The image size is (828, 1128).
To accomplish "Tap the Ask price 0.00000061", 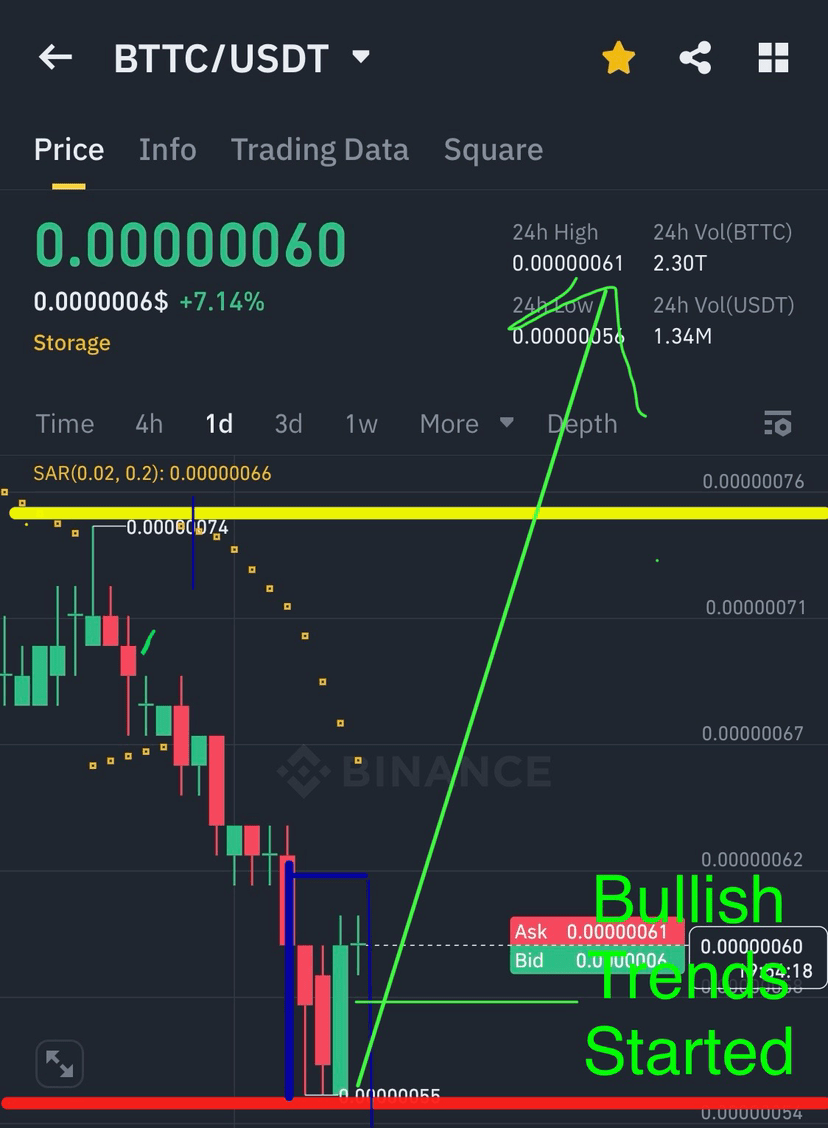I will (597, 932).
